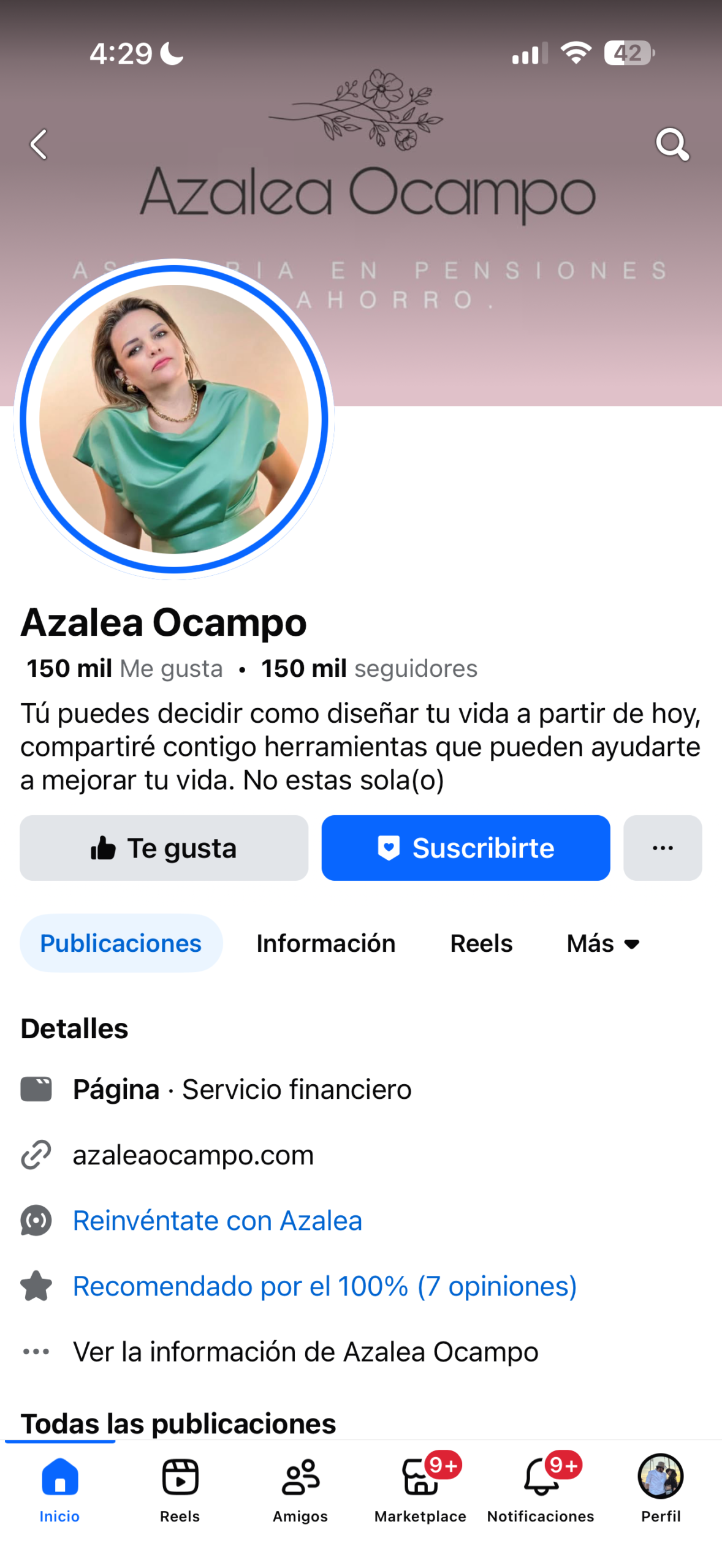This screenshot has height=1568, width=722.
Task: Tap the back arrow at the top left
Action: [38, 144]
